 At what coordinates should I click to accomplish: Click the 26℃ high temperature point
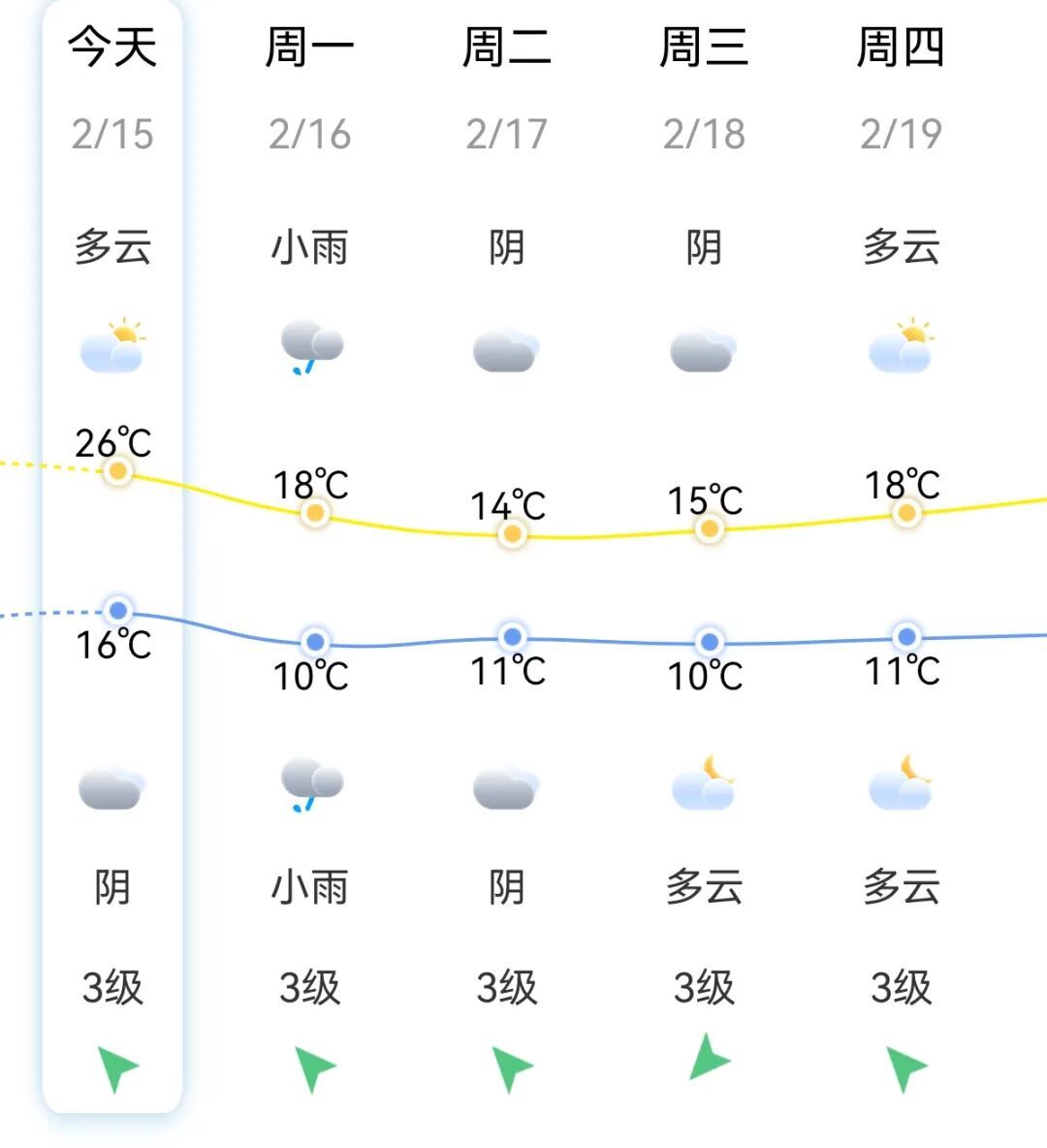coord(116,470)
